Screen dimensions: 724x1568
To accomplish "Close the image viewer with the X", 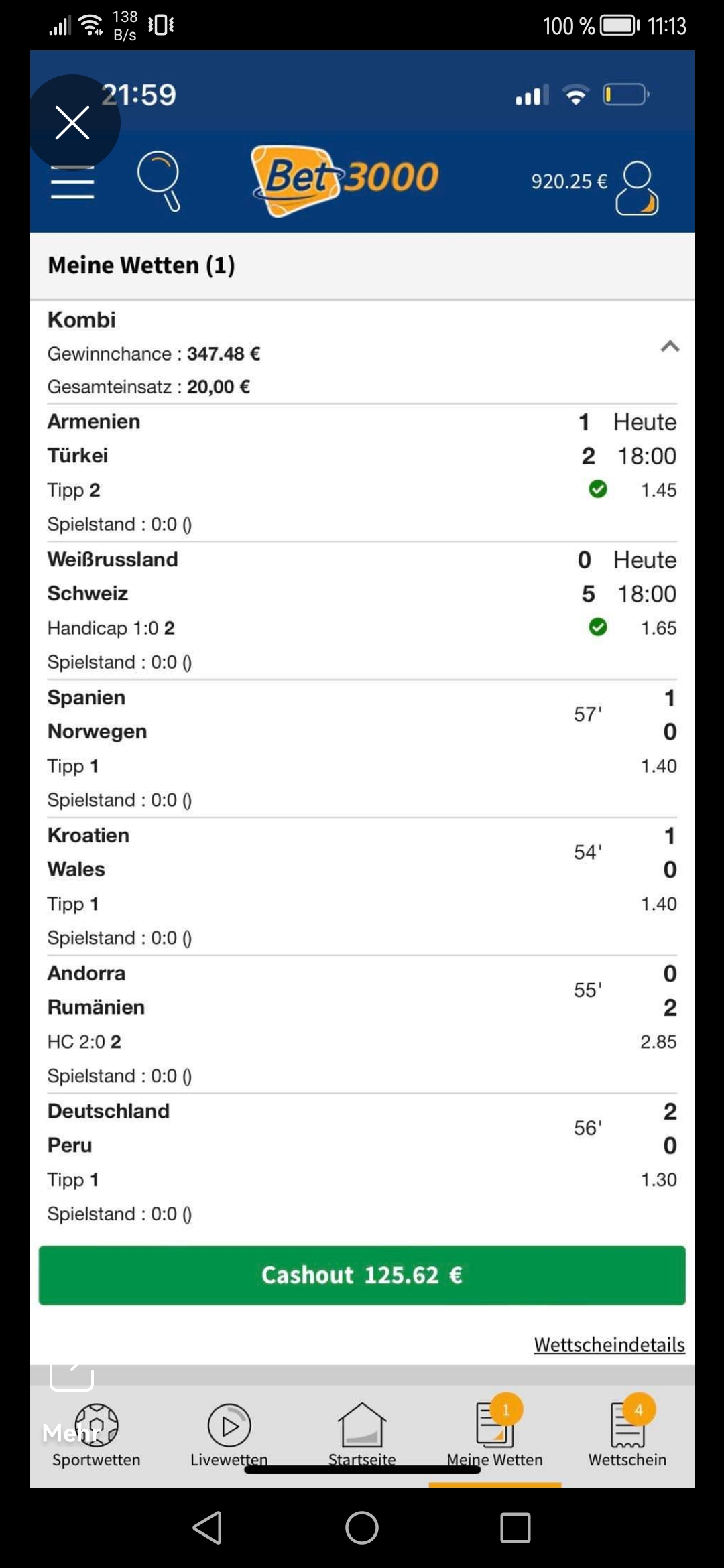I will coord(72,123).
